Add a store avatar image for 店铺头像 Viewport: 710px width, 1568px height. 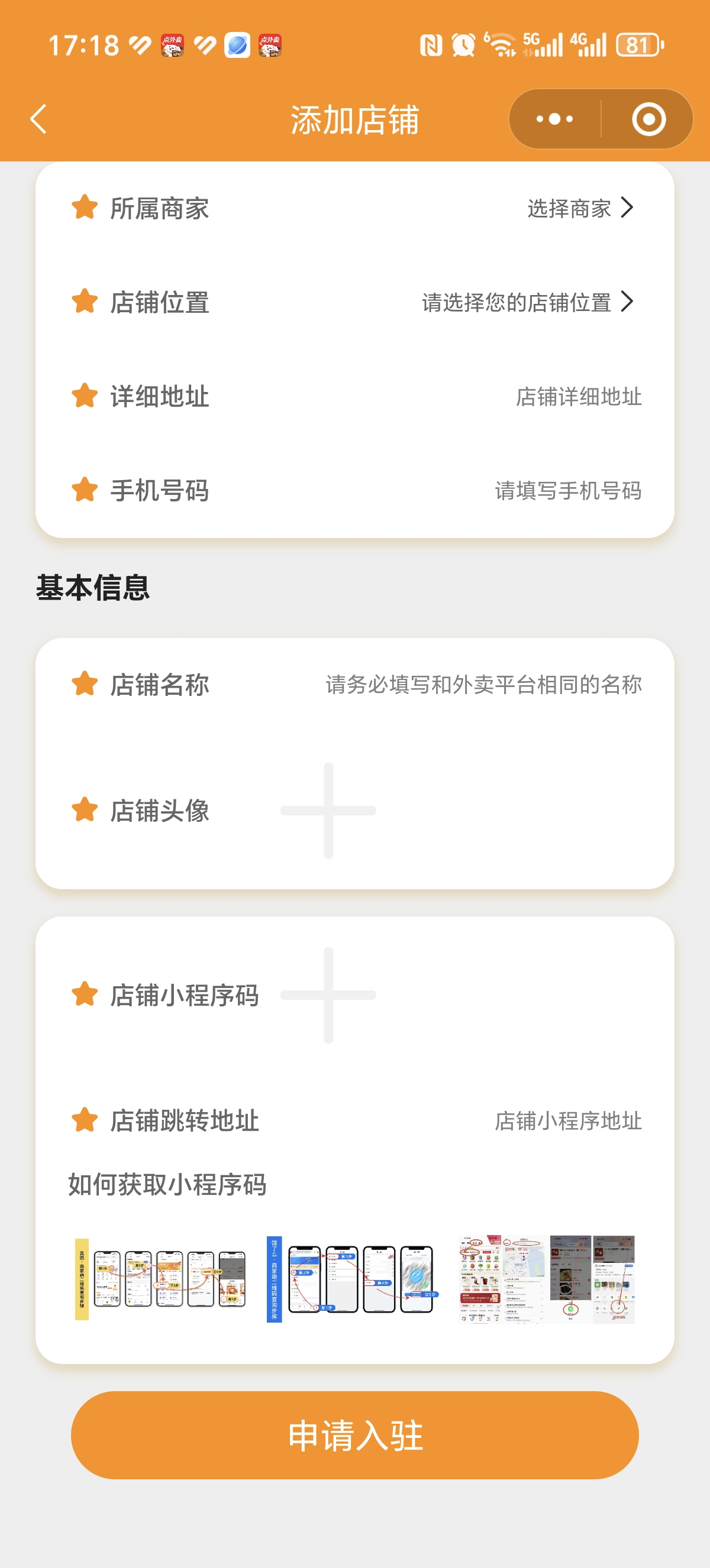[328, 810]
